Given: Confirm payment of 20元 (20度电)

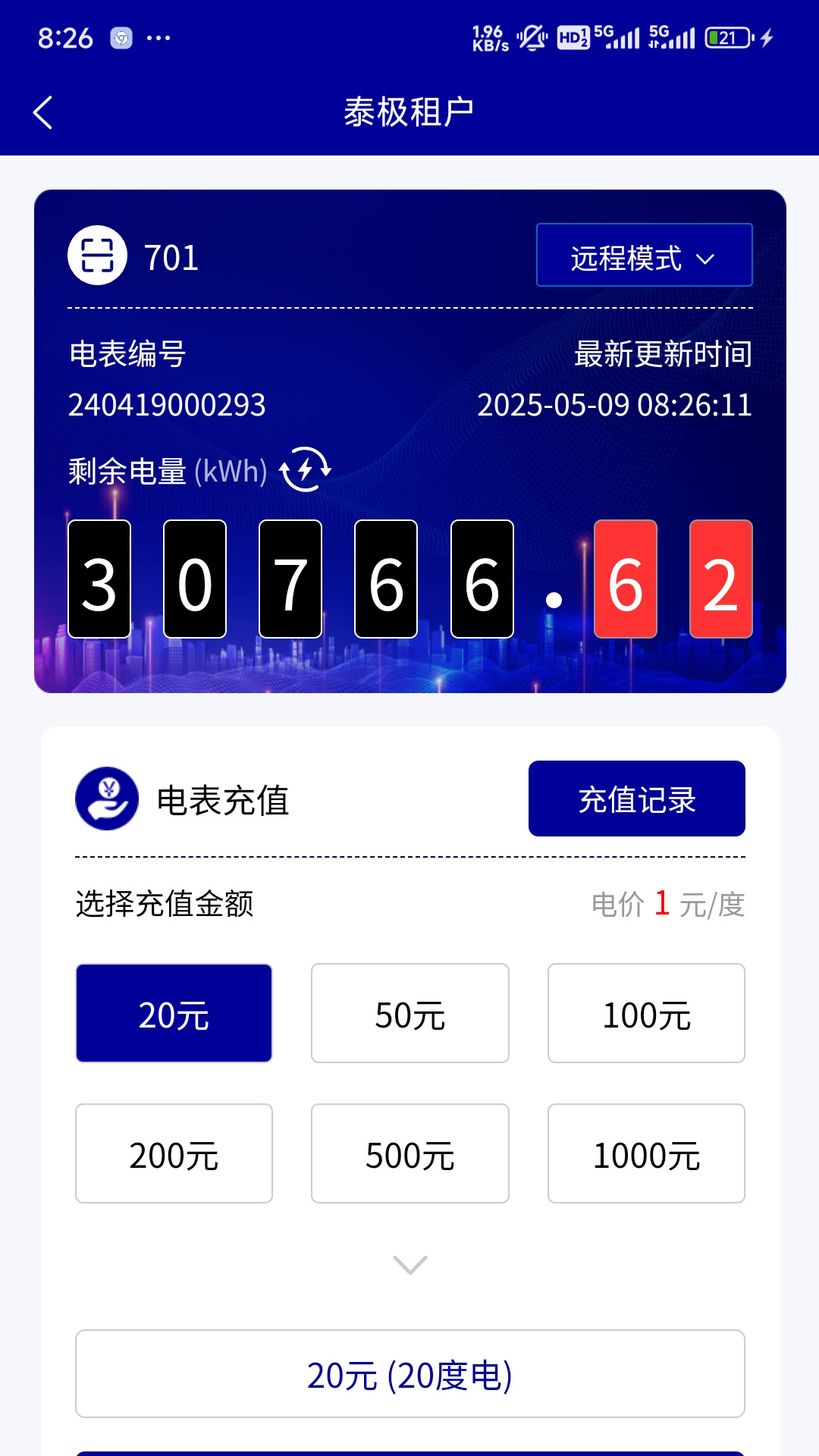Looking at the screenshot, I should point(409,1374).
